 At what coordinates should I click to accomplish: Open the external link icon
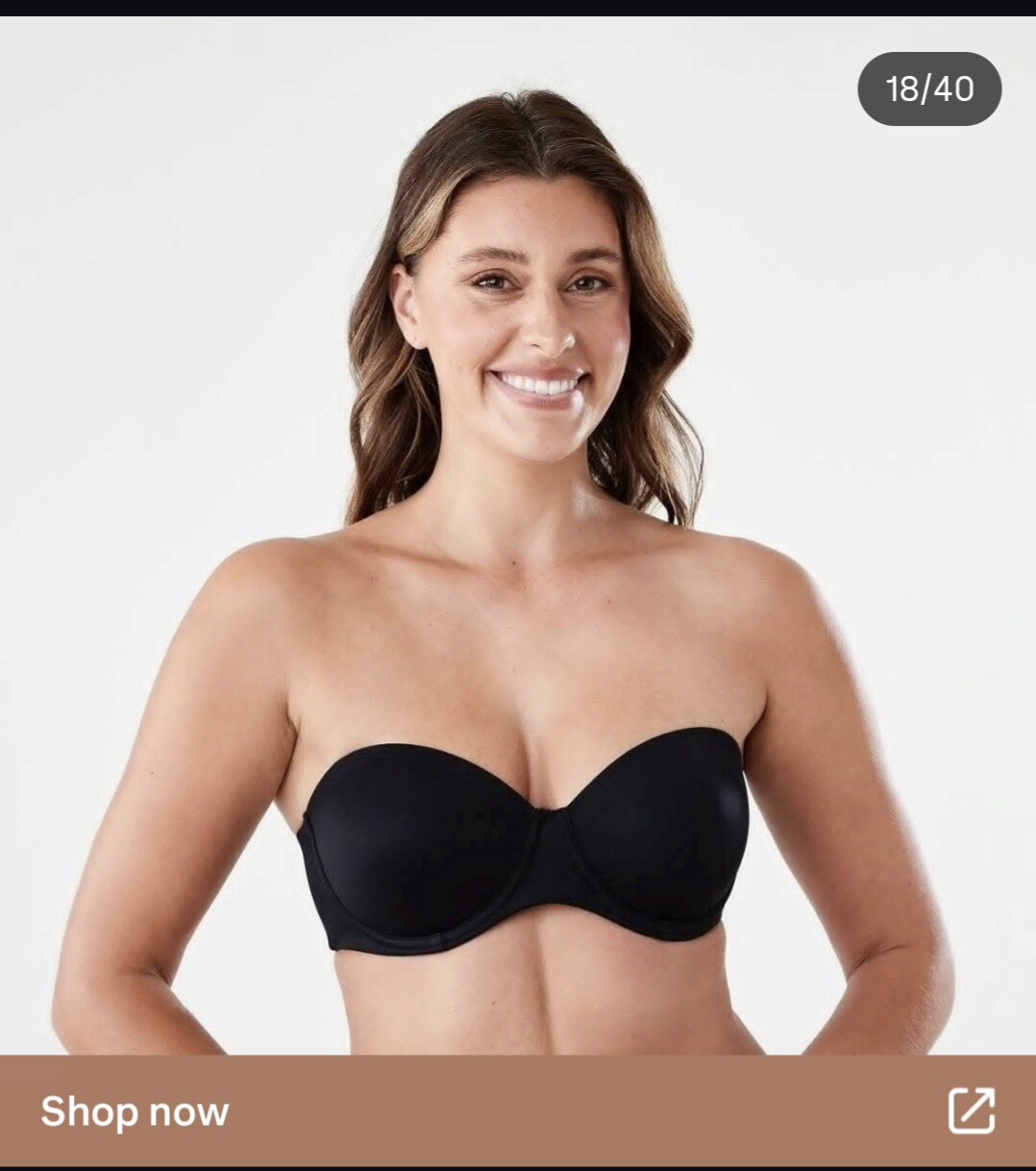click(971, 1111)
